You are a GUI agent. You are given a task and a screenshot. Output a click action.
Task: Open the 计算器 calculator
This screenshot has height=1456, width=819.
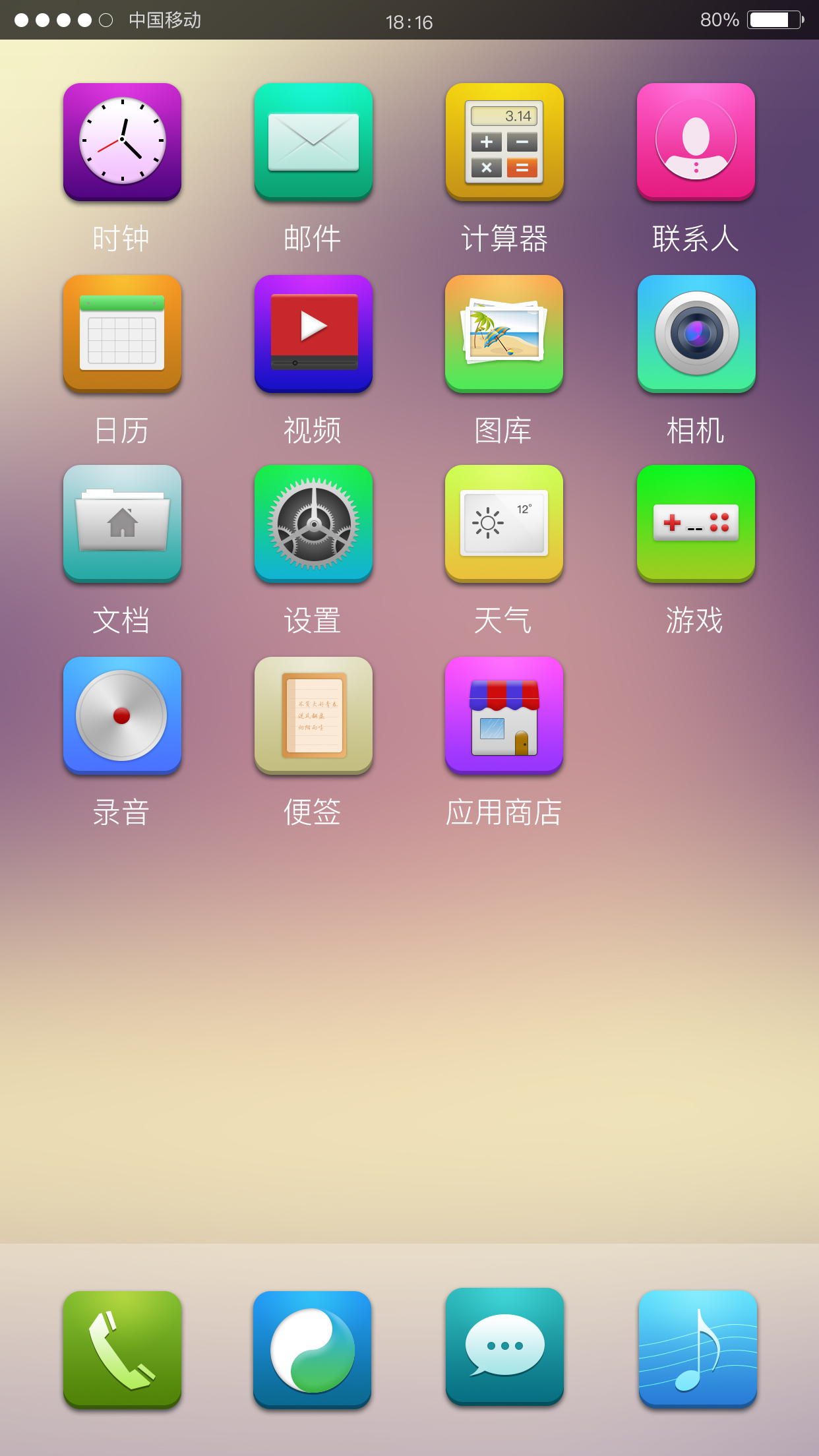(x=504, y=141)
